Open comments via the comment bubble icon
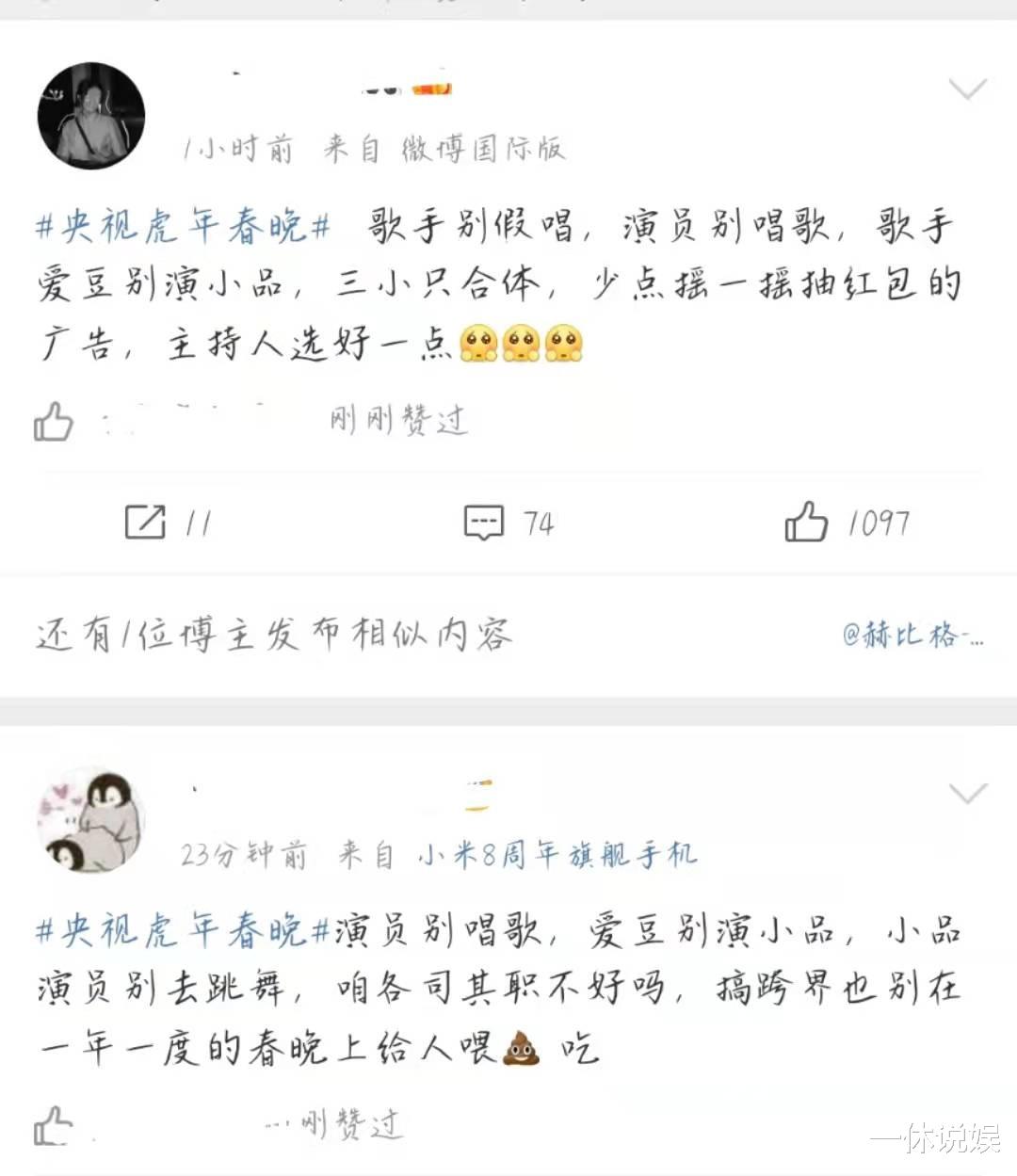1017x1176 pixels. pyautogui.click(x=483, y=521)
